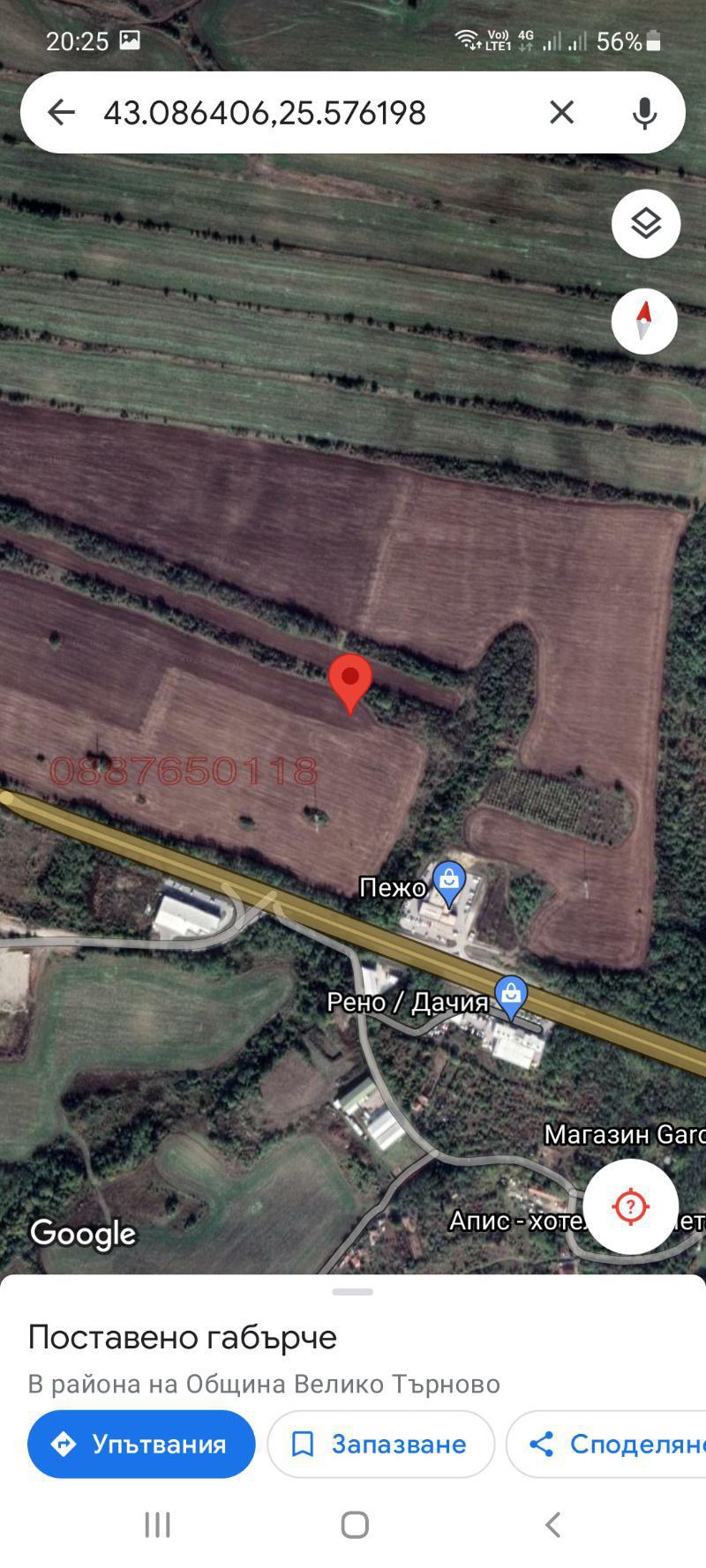Tap the my-location target button
The width and height of the screenshot is (706, 1568).
tap(629, 1206)
